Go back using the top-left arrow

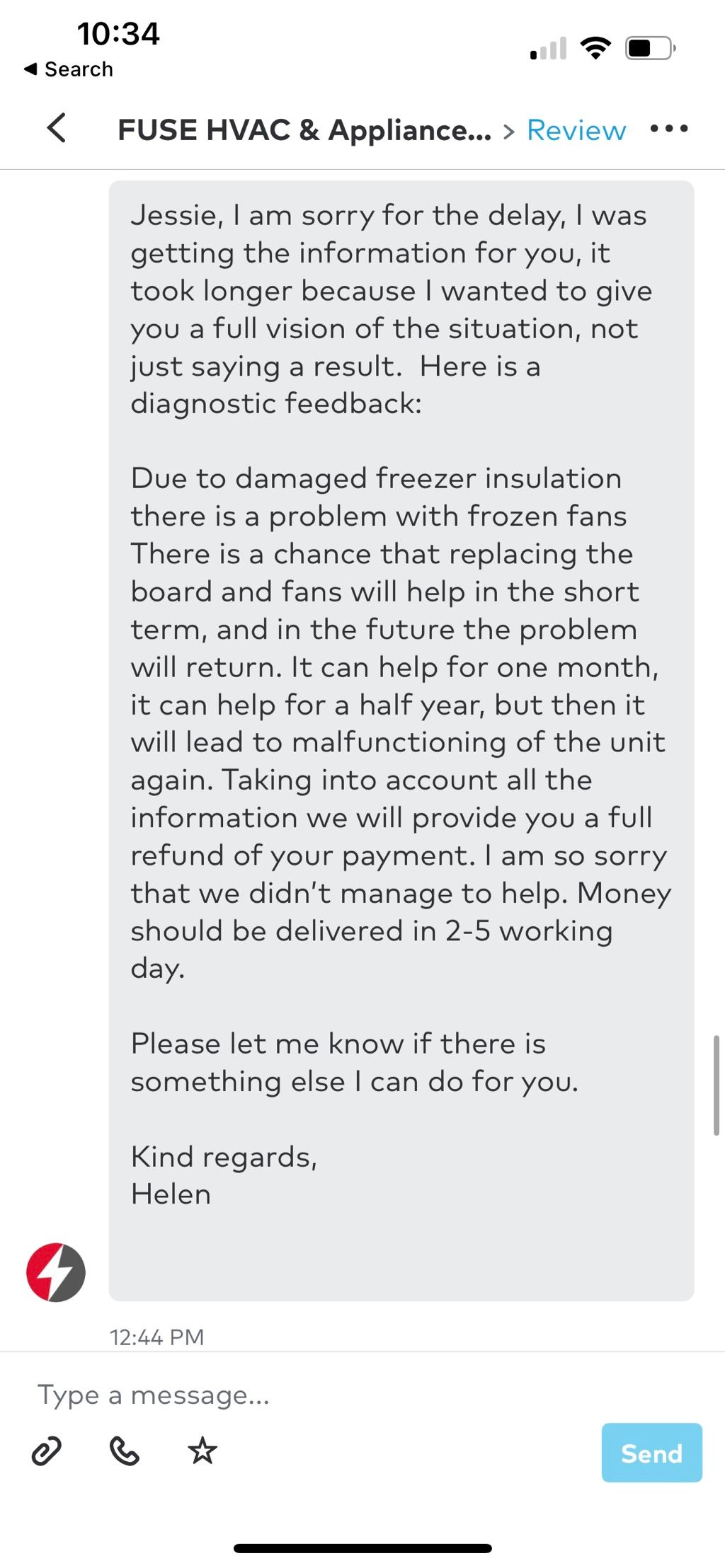pyautogui.click(x=56, y=129)
